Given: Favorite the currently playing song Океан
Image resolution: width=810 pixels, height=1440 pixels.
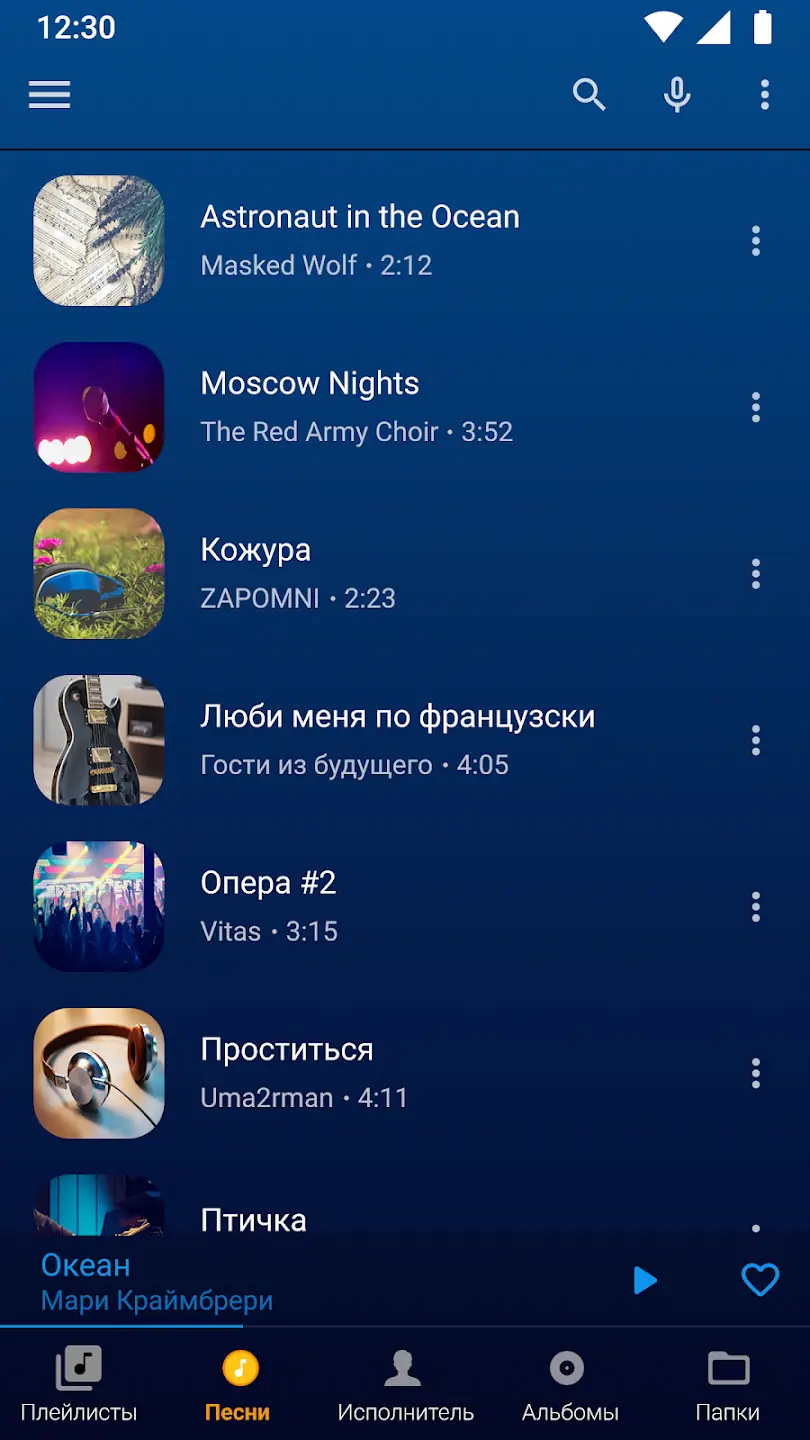Looking at the screenshot, I should 760,1280.
